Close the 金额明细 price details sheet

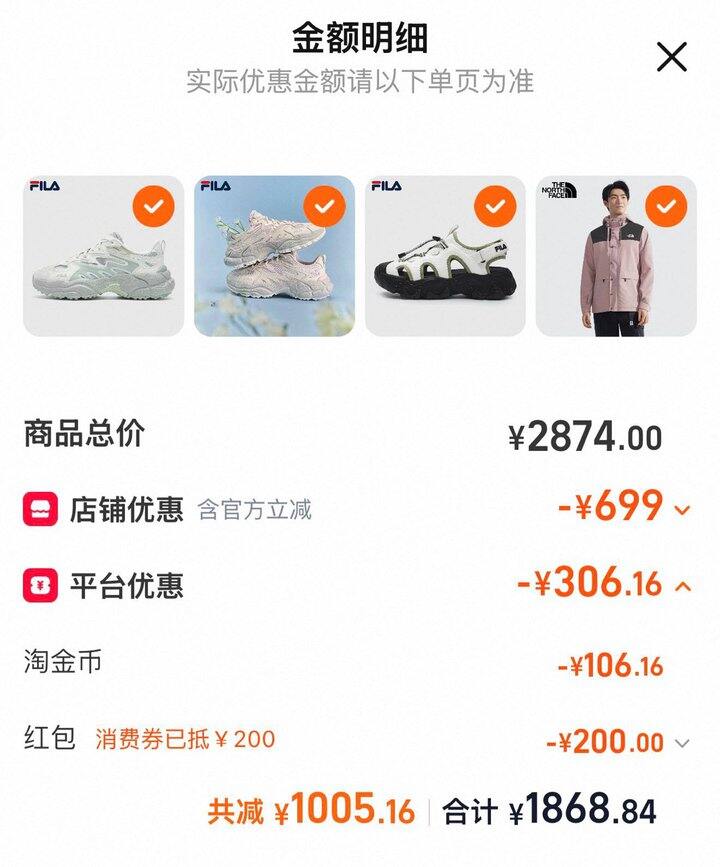pyautogui.click(x=672, y=57)
